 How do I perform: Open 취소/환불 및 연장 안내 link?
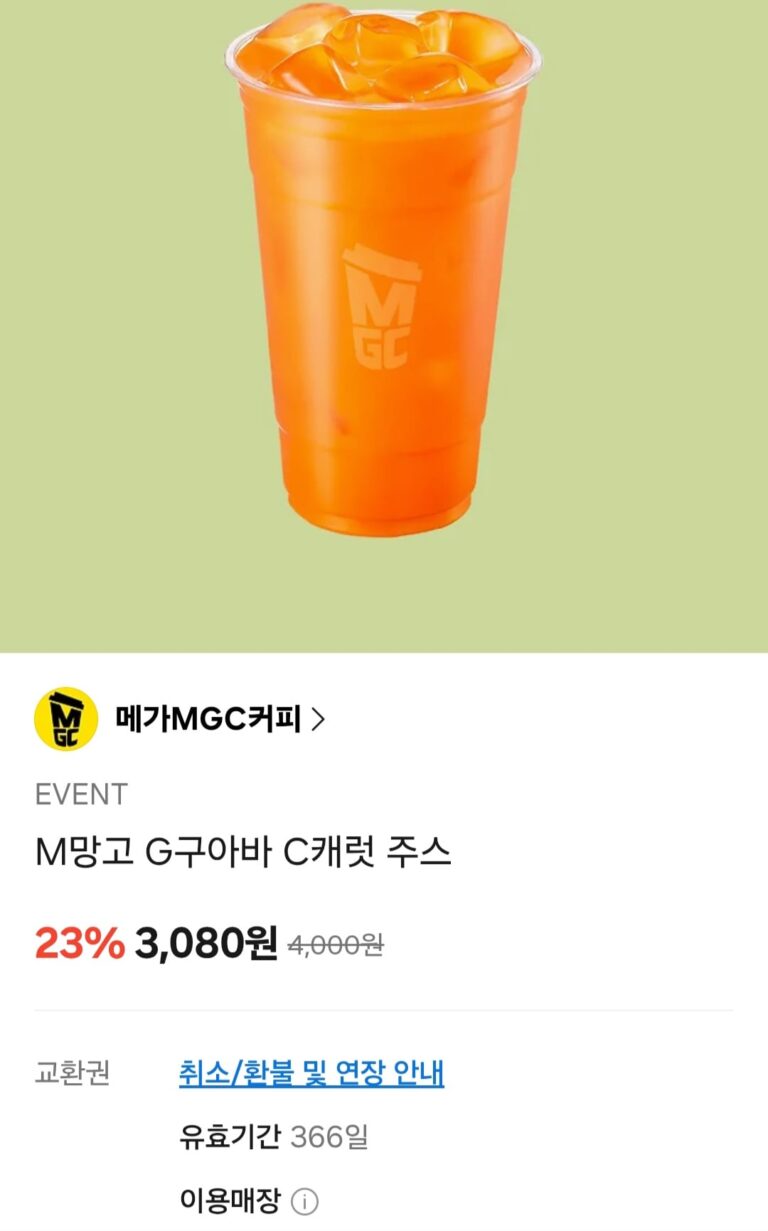point(311,1073)
